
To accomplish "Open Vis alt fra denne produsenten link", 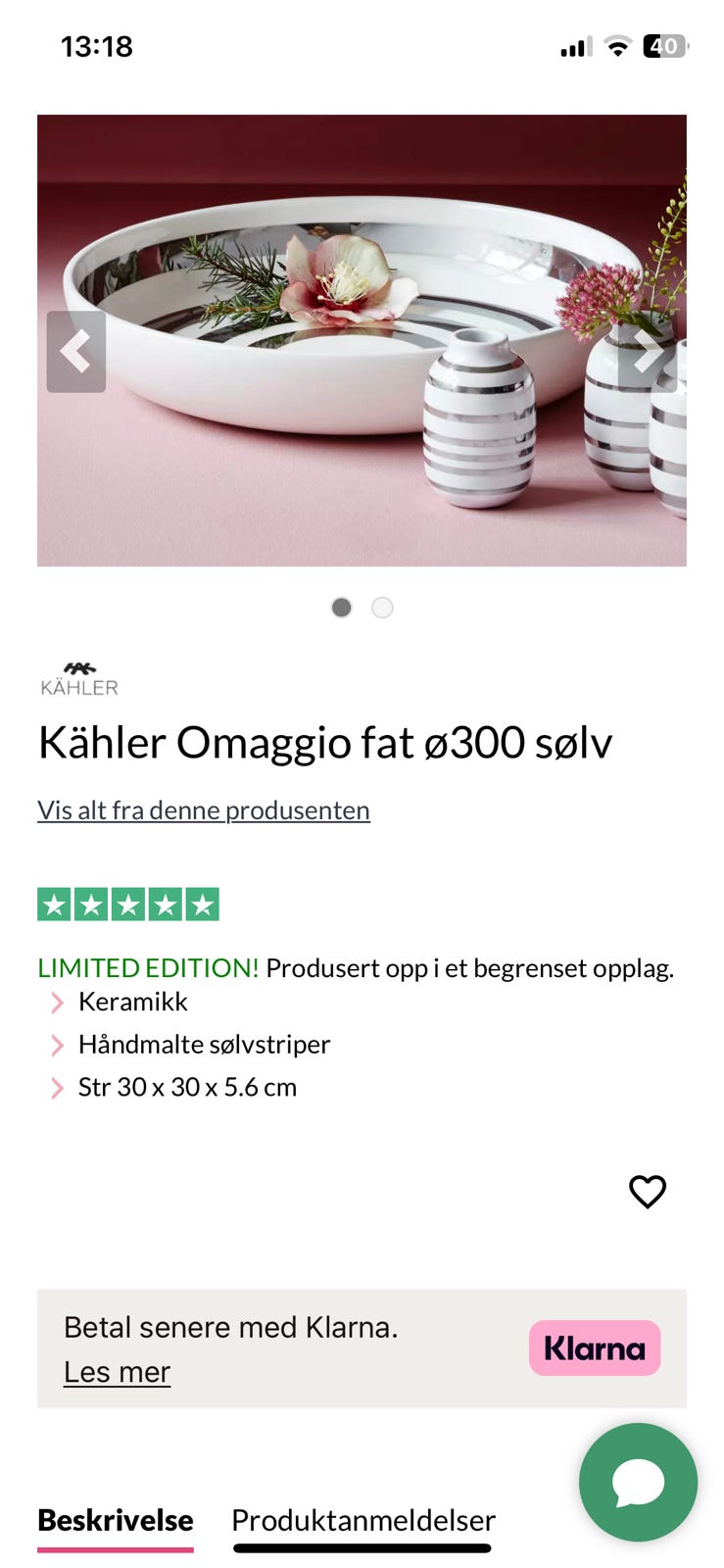I will tap(203, 810).
